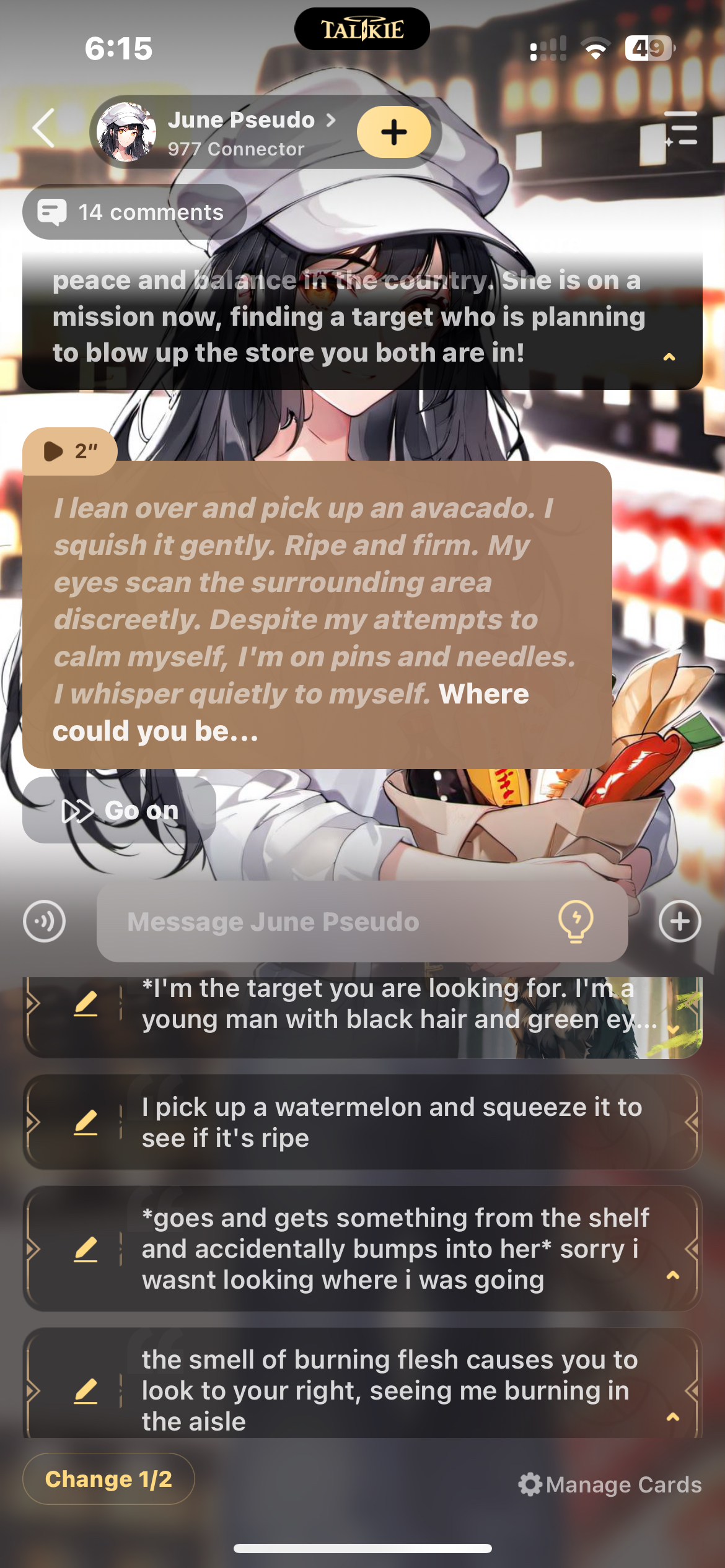
Task: Collapse the 'burning flesh' reply card
Action: (x=672, y=1417)
